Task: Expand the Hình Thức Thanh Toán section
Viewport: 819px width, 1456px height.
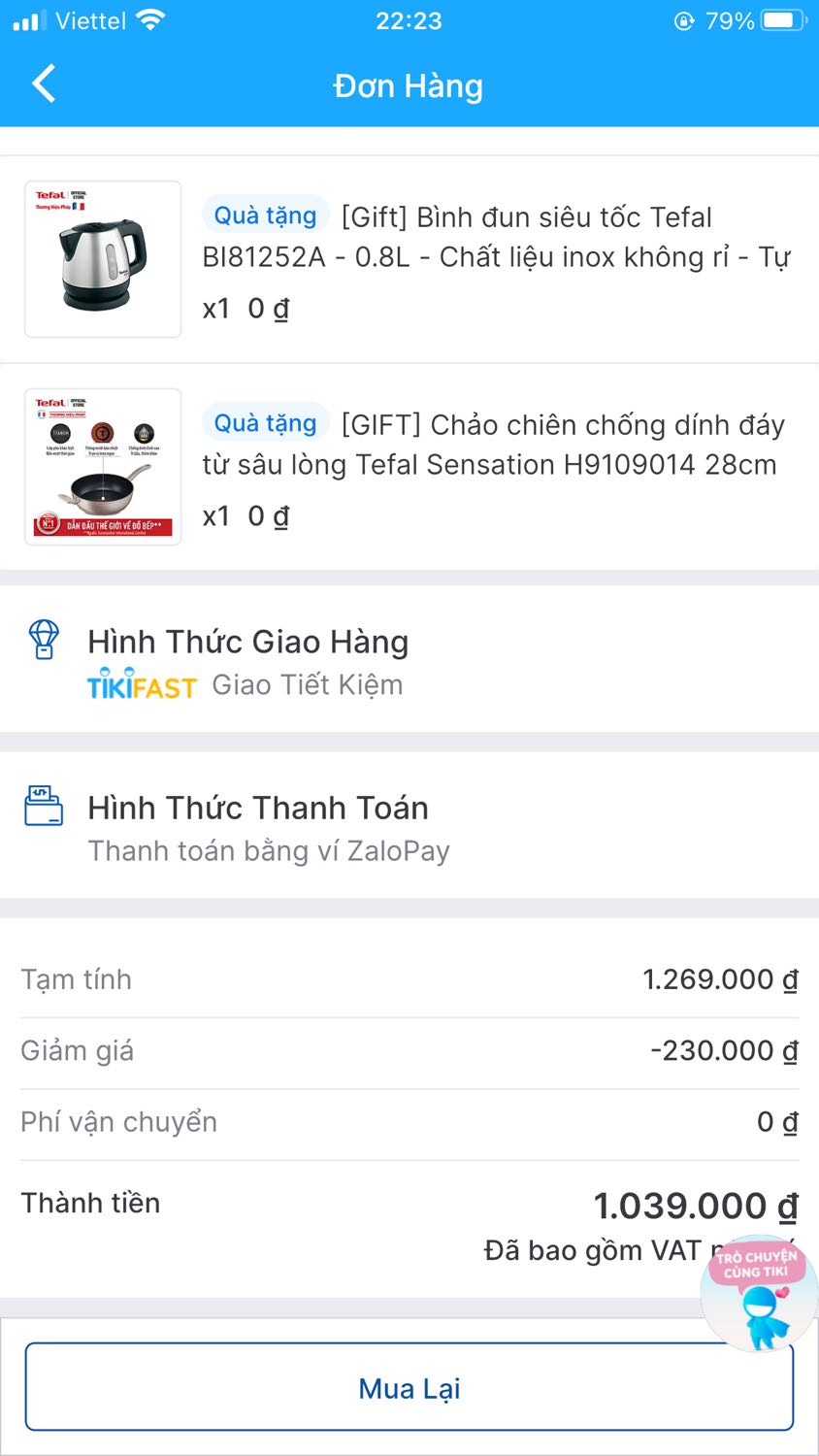Action: click(258, 807)
